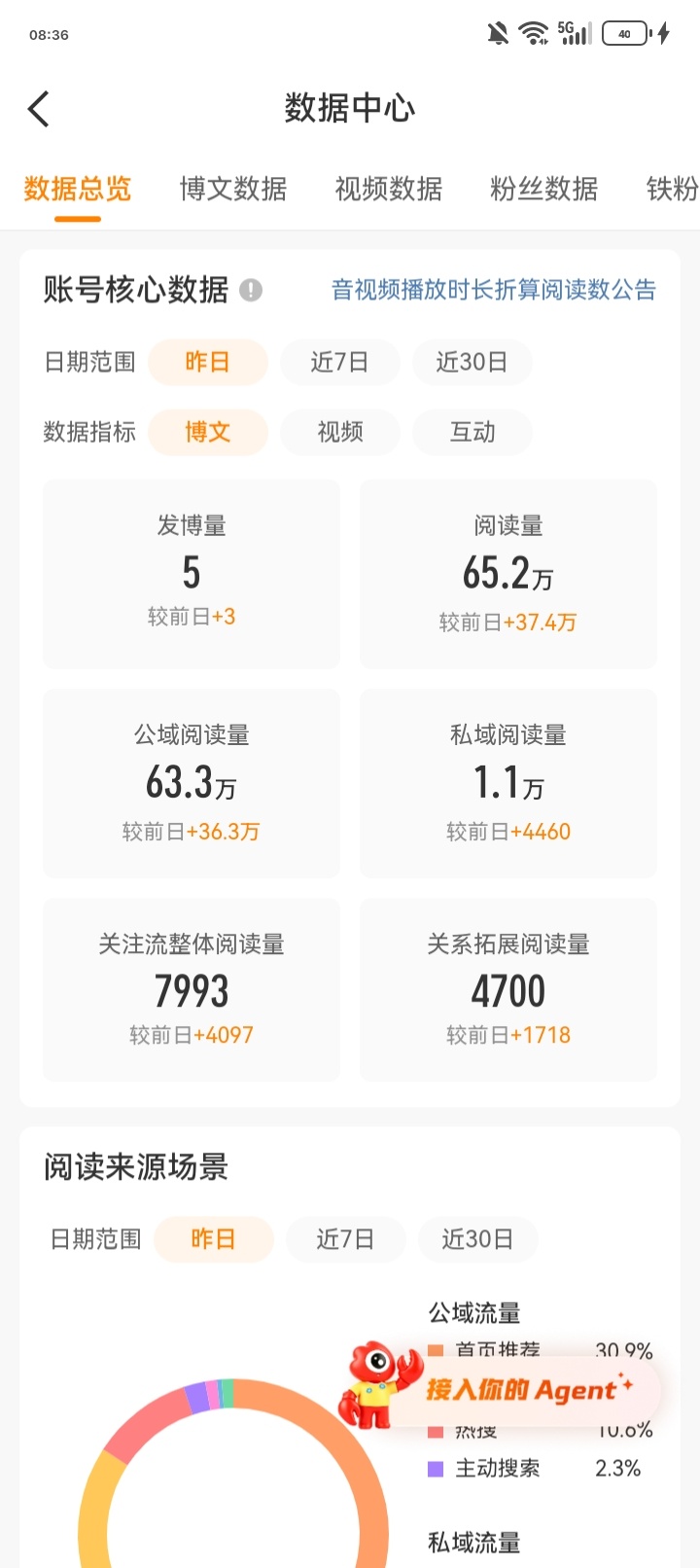Switch to the 视频数据 tab
700x1568 pixels.
(389, 189)
